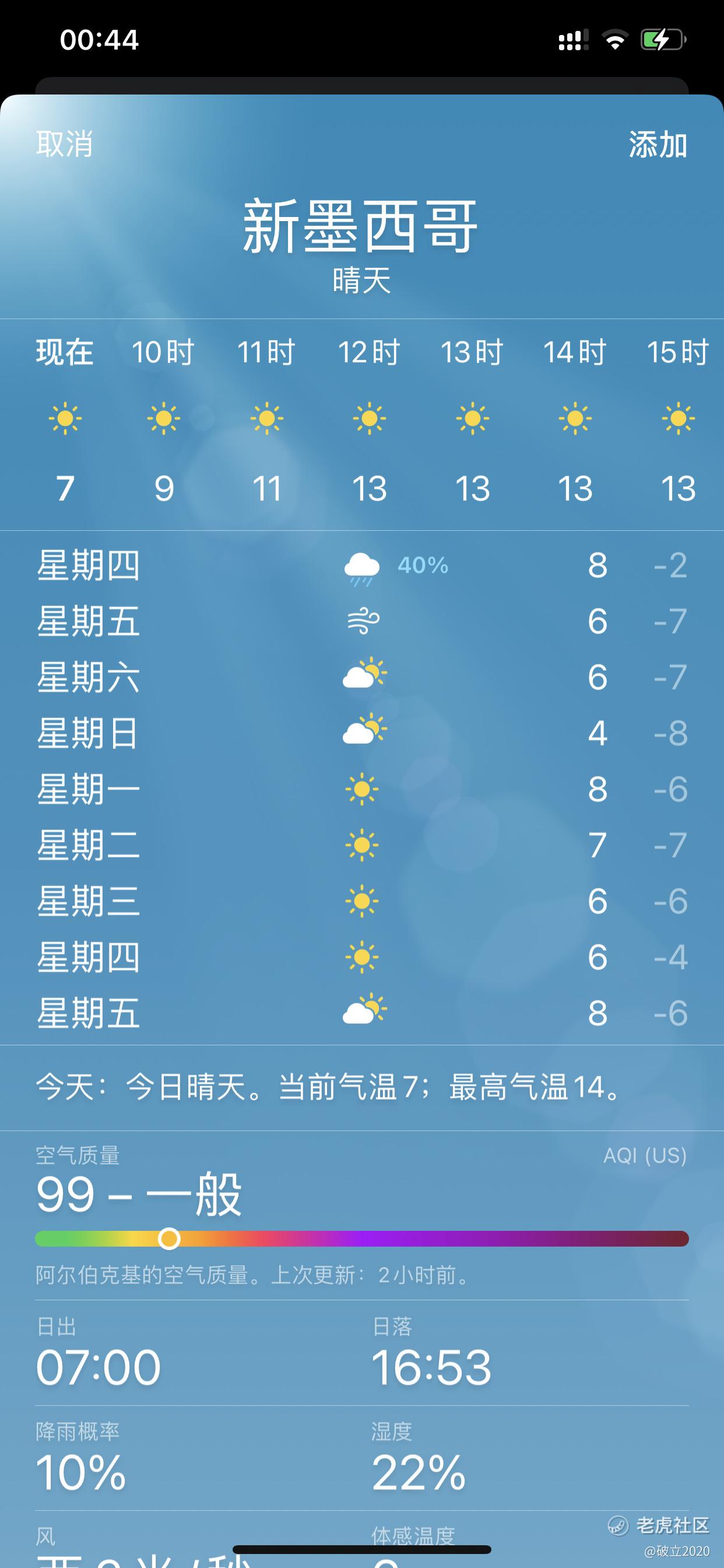Tap 添加 to add 新墨西哥
The image size is (724, 1568).
tap(658, 145)
